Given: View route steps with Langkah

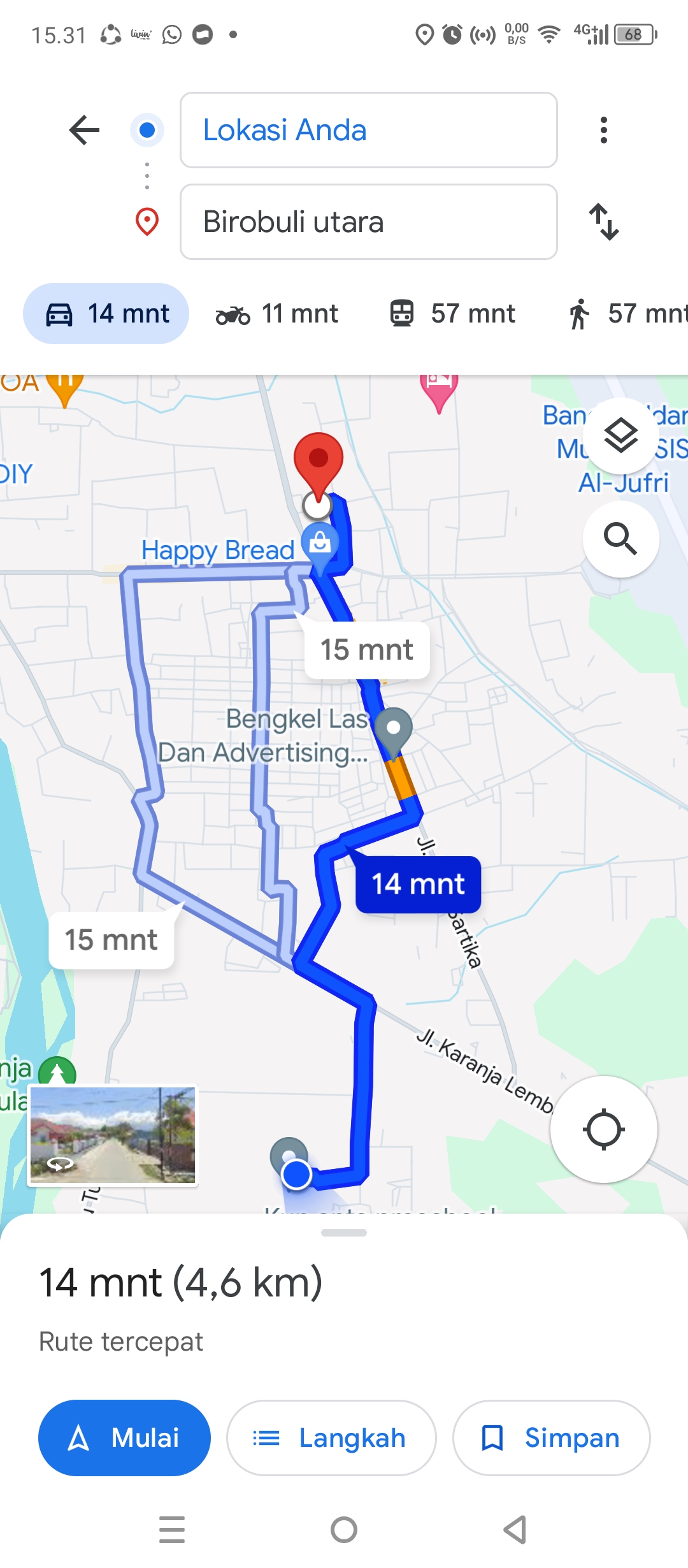Looking at the screenshot, I should pyautogui.click(x=331, y=1438).
